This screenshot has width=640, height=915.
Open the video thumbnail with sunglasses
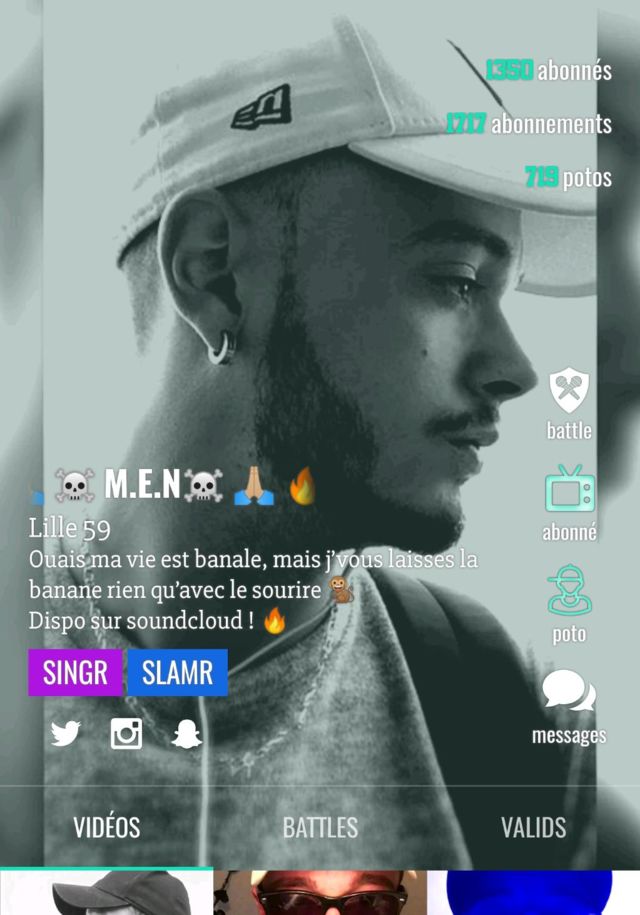320,893
